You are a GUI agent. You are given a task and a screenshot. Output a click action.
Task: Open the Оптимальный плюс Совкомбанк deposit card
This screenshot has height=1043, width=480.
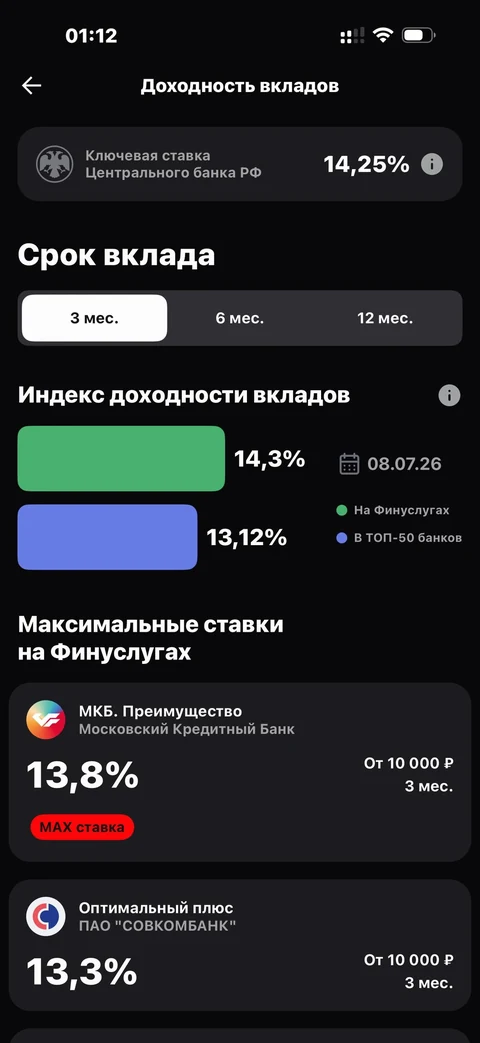[240, 947]
